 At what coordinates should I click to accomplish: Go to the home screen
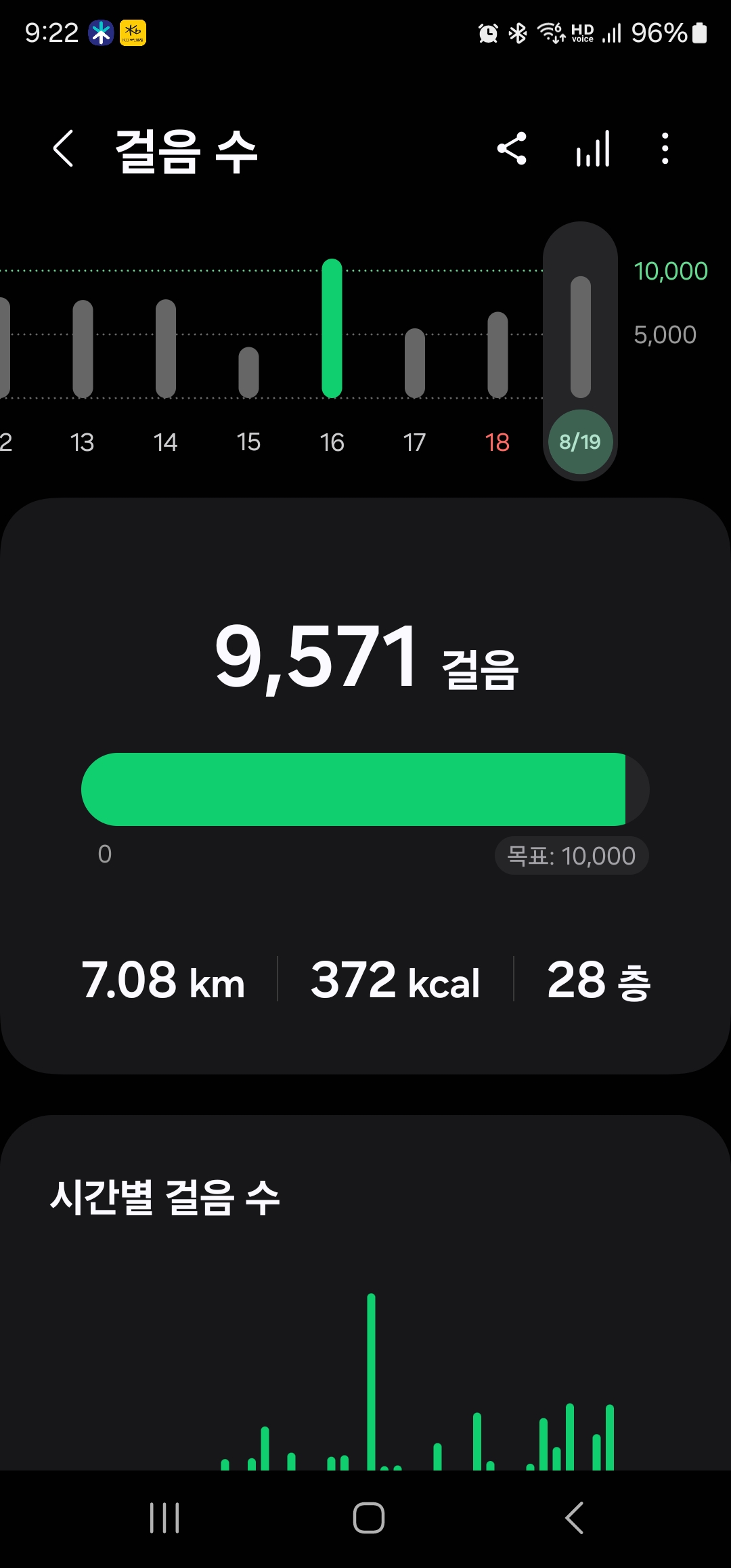pyautogui.click(x=369, y=1518)
